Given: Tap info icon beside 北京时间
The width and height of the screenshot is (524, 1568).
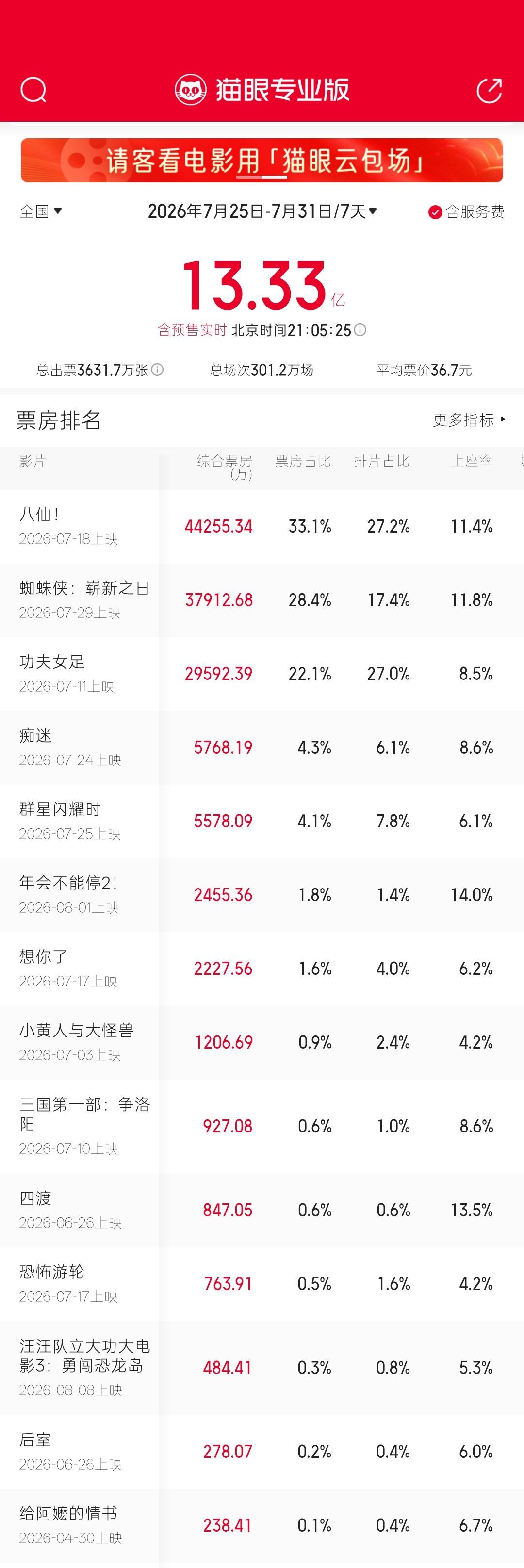Looking at the screenshot, I should tap(360, 330).
